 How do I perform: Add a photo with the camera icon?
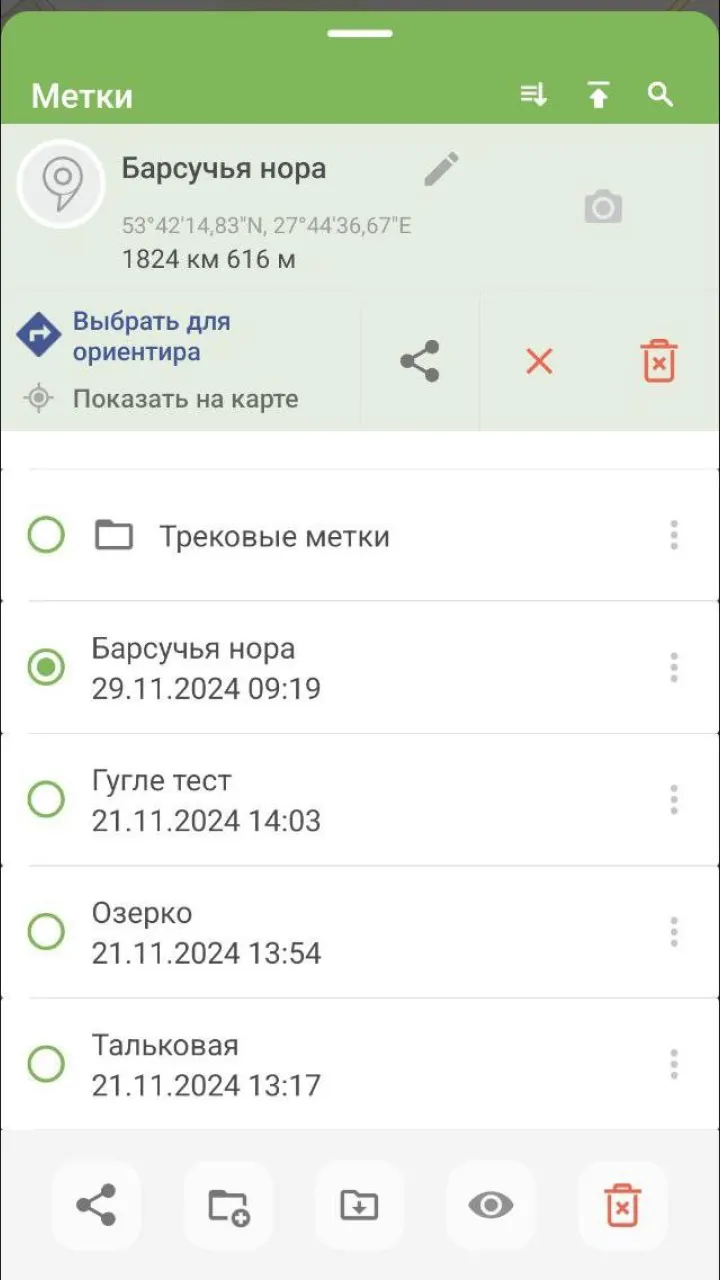click(603, 208)
